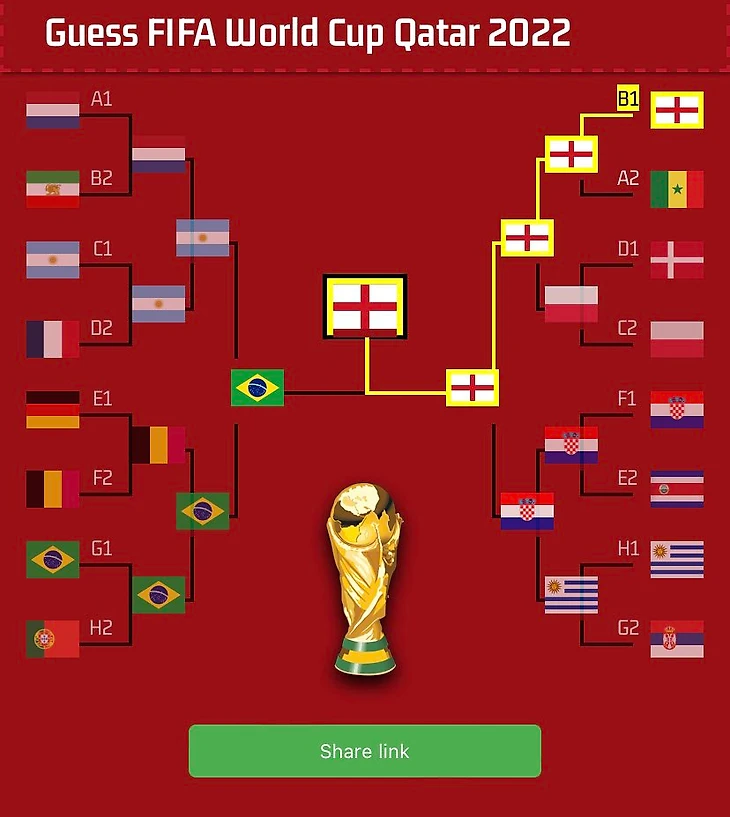Choose the Argentina flag at C1
730x817 pixels.
click(x=53, y=260)
